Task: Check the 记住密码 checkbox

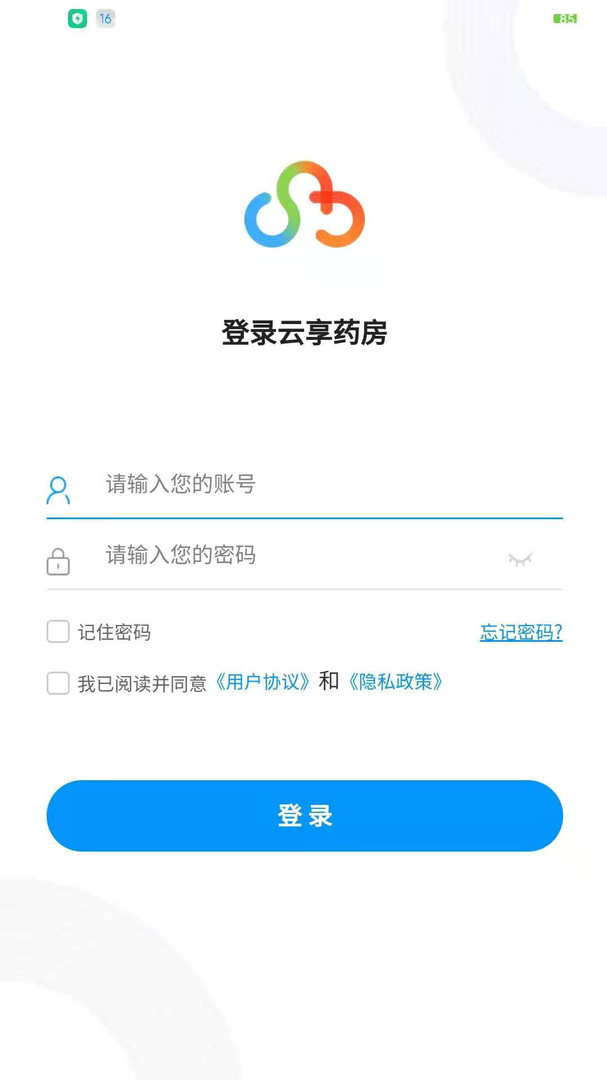Action: coord(58,632)
